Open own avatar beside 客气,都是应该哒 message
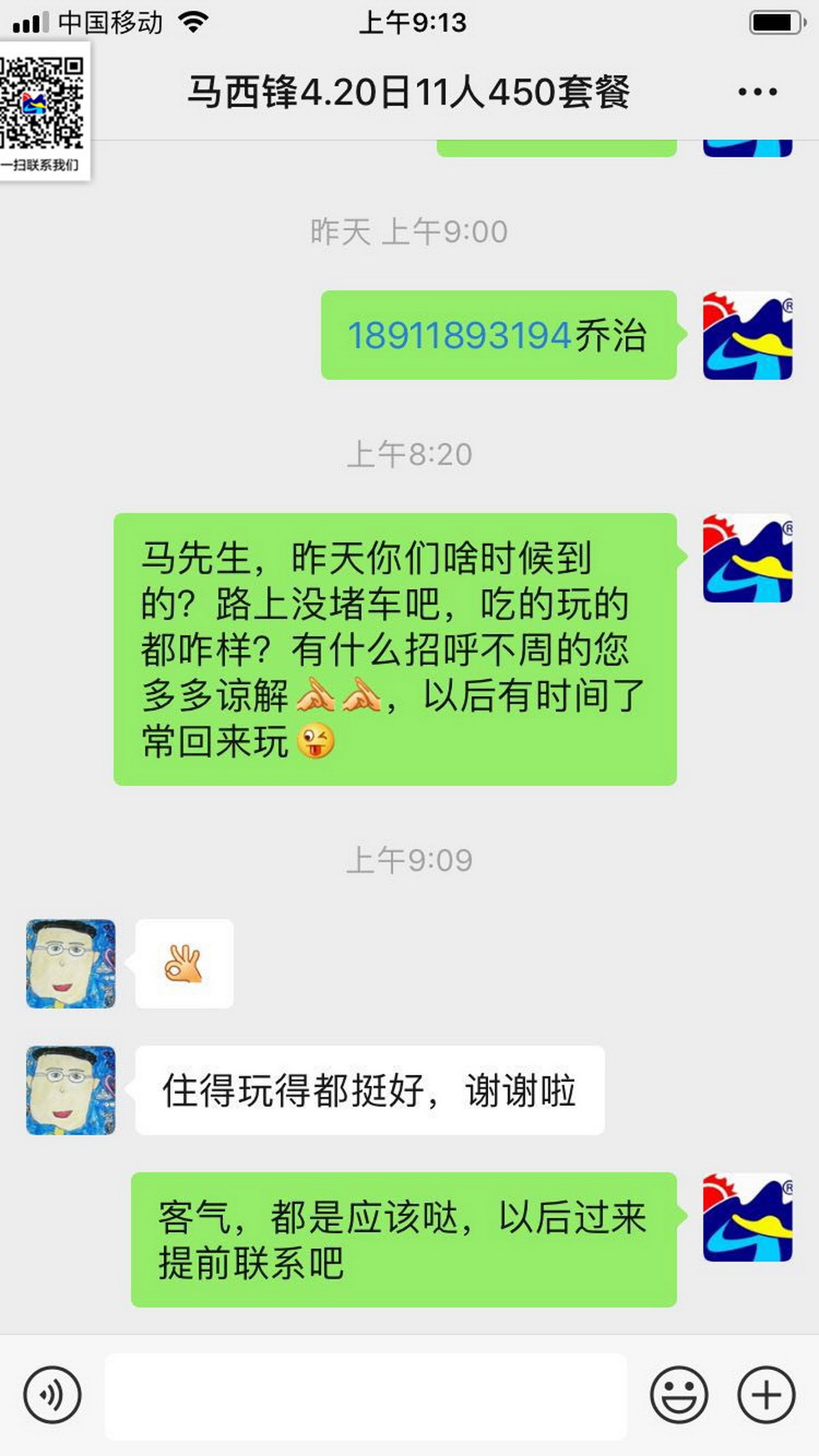 pos(747,1217)
